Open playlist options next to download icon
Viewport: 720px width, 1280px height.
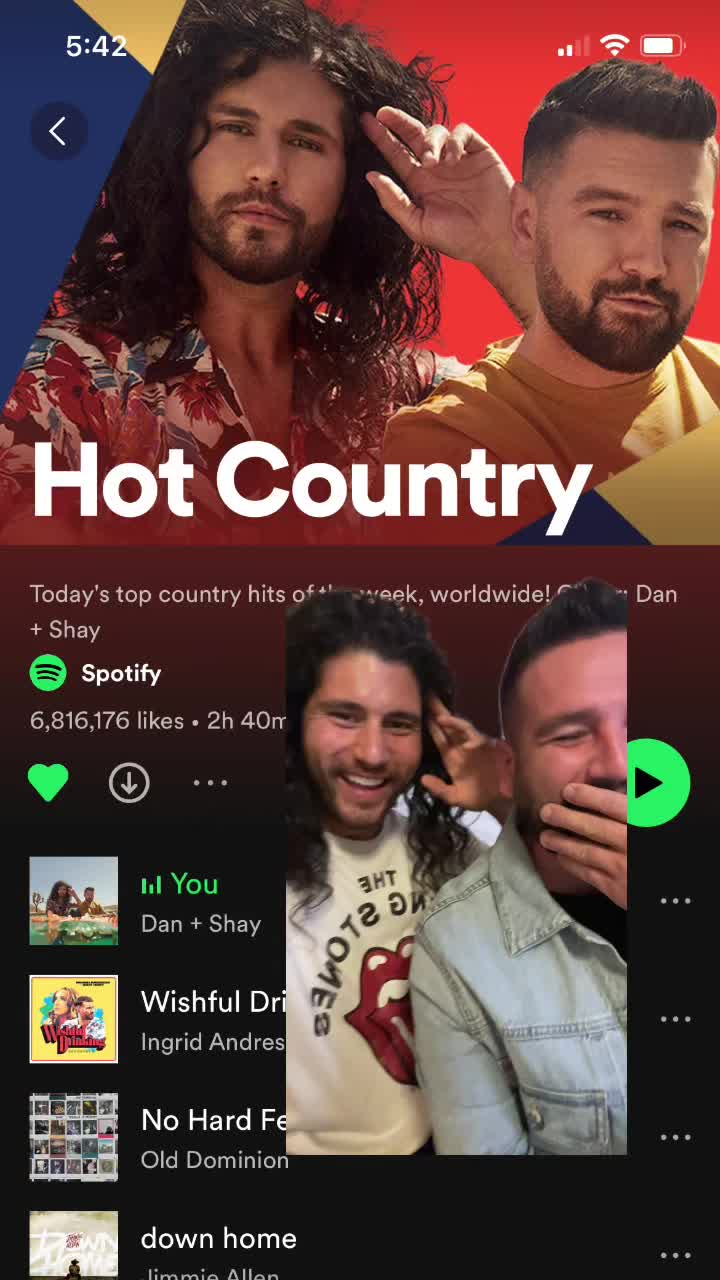point(210,783)
